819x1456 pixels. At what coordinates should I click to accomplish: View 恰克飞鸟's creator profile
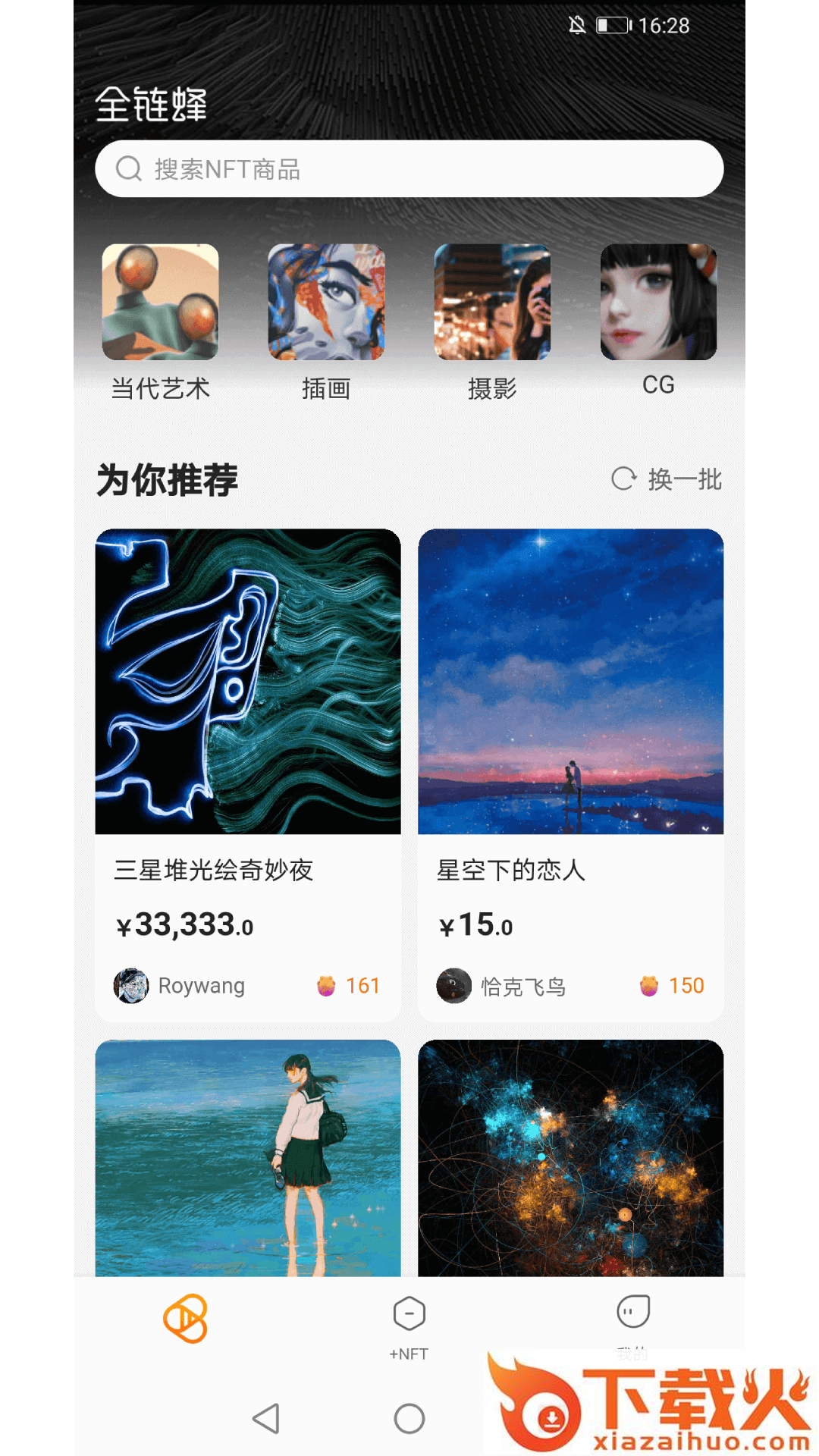502,986
